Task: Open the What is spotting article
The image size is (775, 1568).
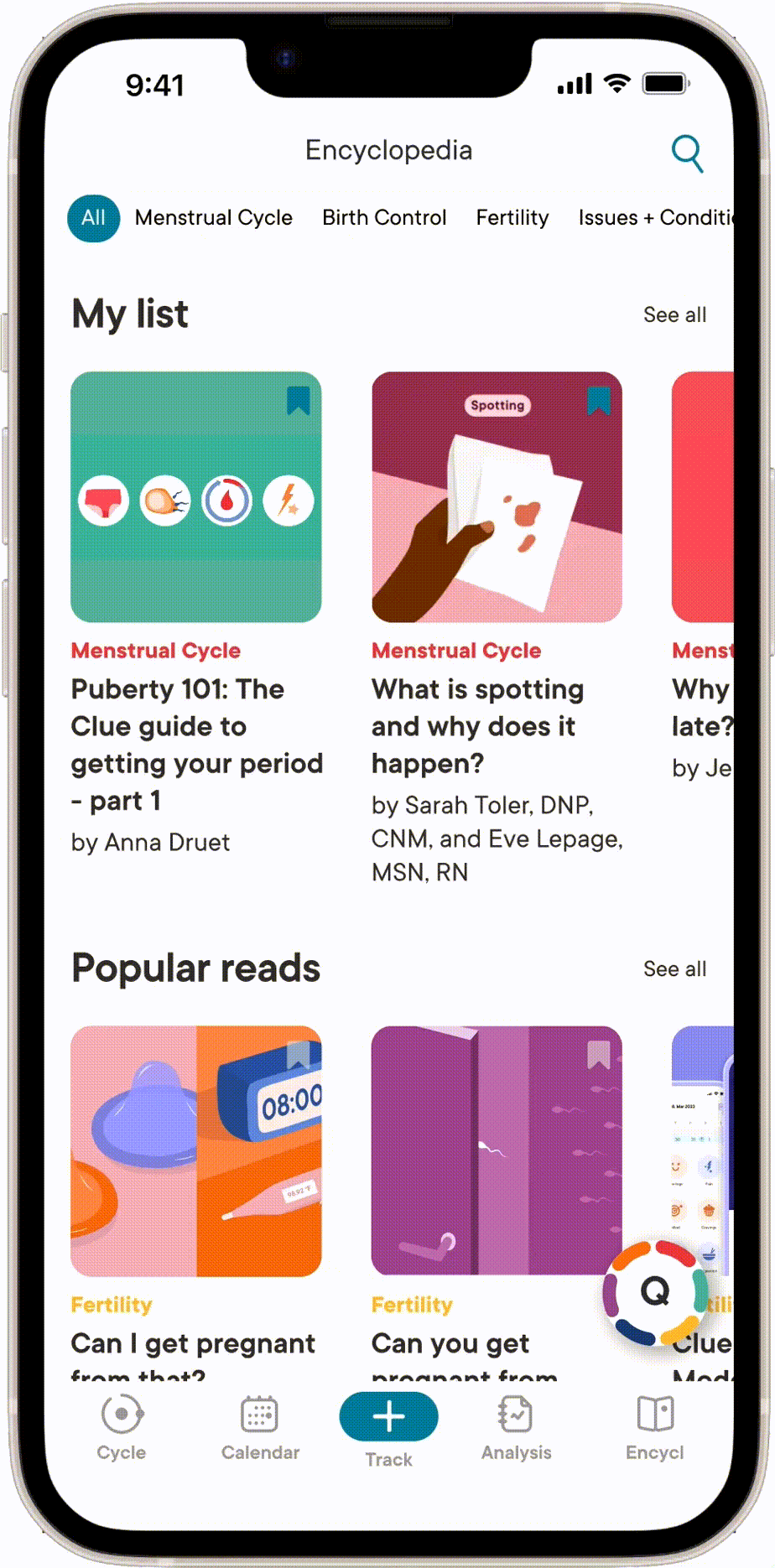Action: click(478, 725)
